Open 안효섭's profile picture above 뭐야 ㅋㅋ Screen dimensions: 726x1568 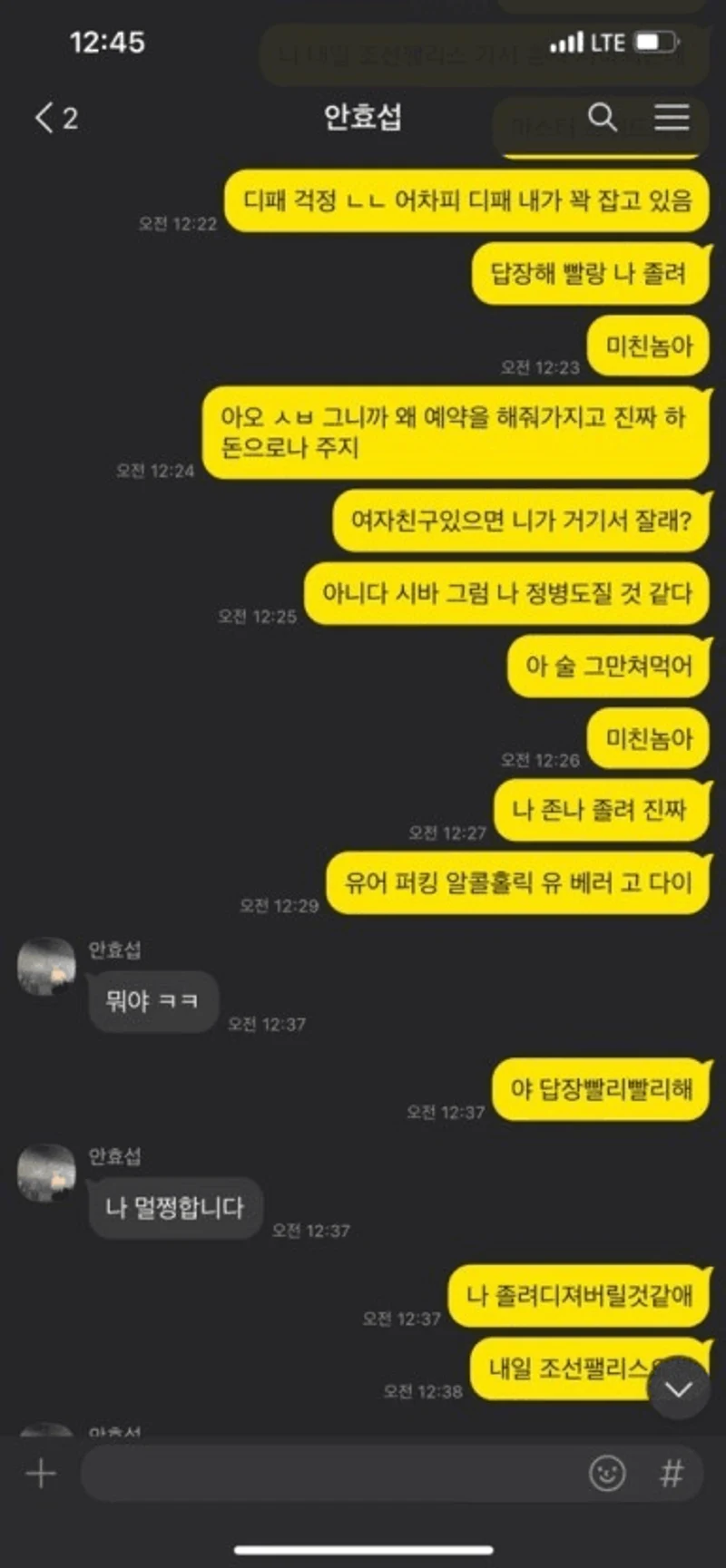coord(46,966)
